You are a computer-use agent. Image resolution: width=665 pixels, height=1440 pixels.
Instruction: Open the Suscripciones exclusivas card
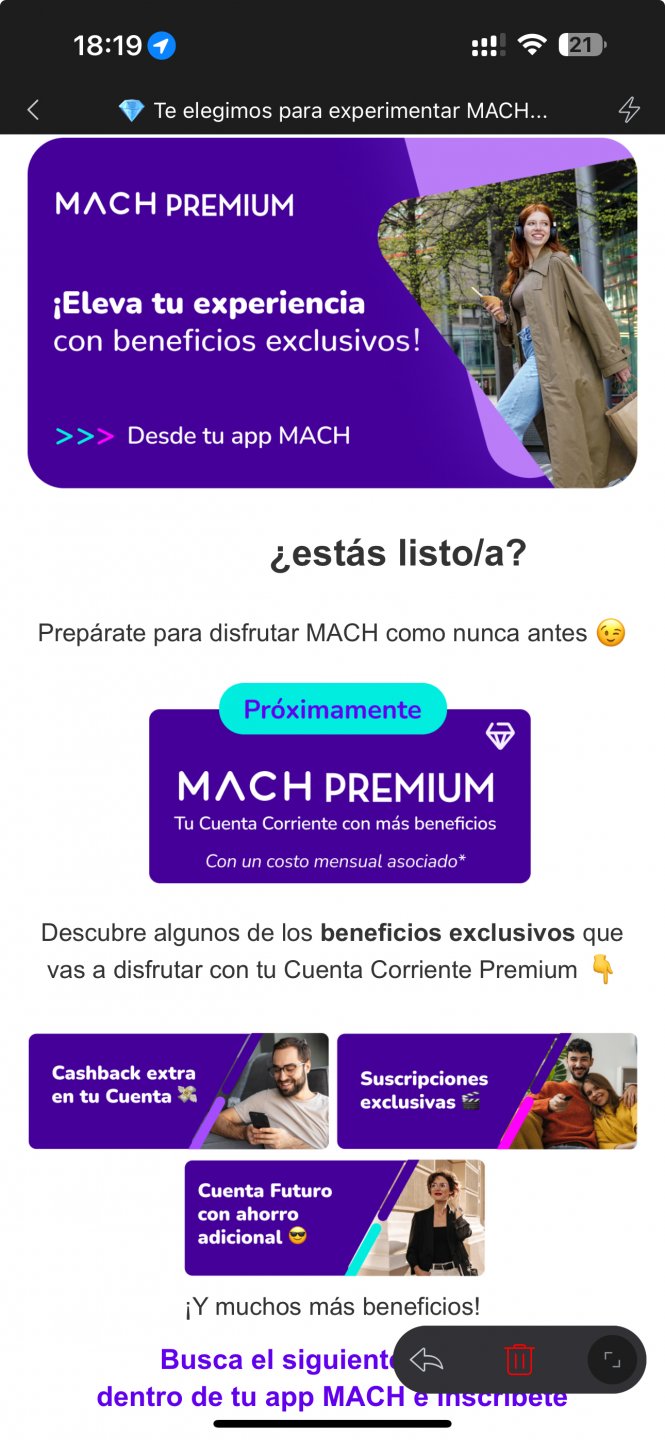(x=486, y=1091)
